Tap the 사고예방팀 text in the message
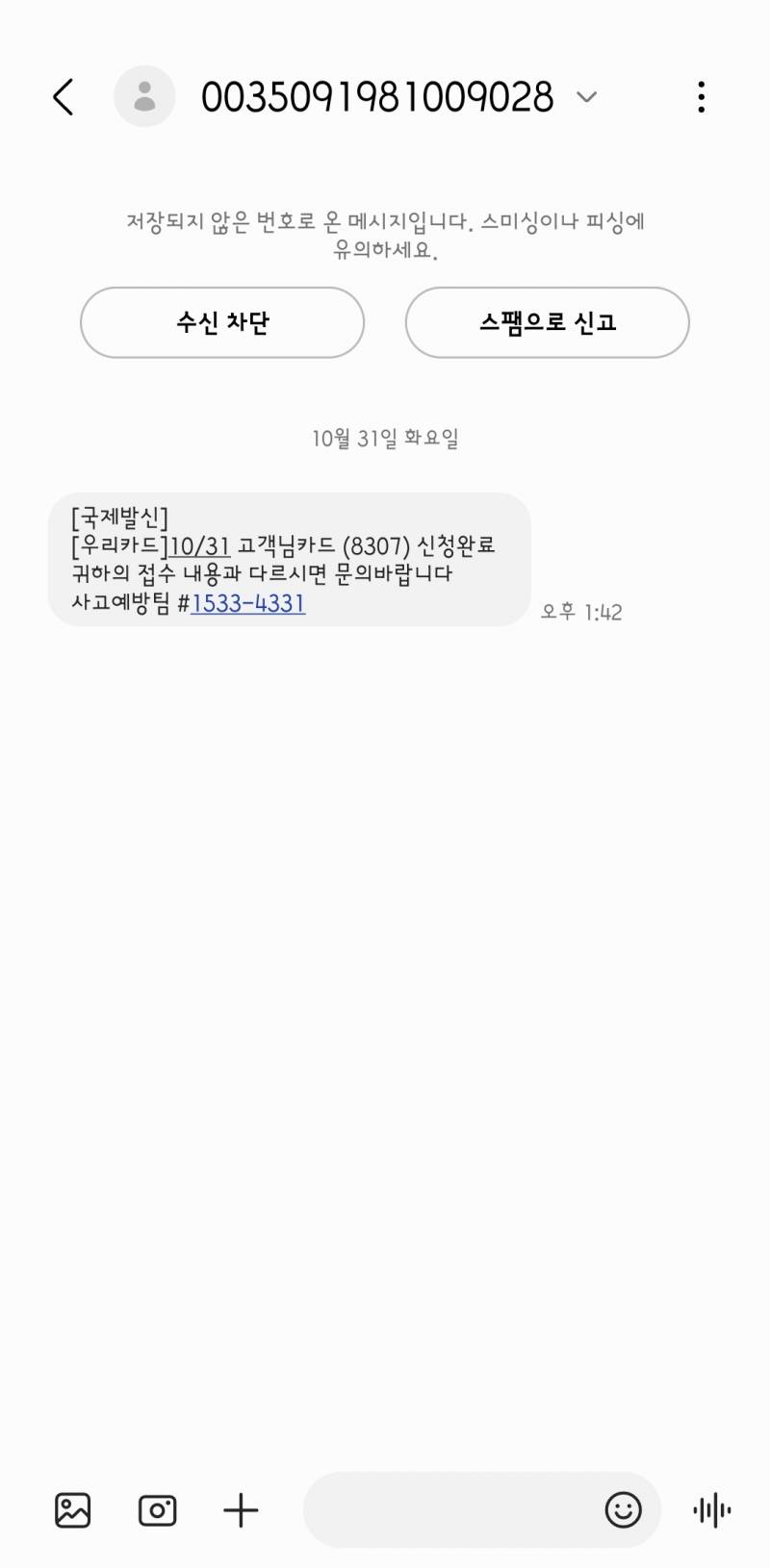770x1568 pixels. pyautogui.click(x=121, y=603)
